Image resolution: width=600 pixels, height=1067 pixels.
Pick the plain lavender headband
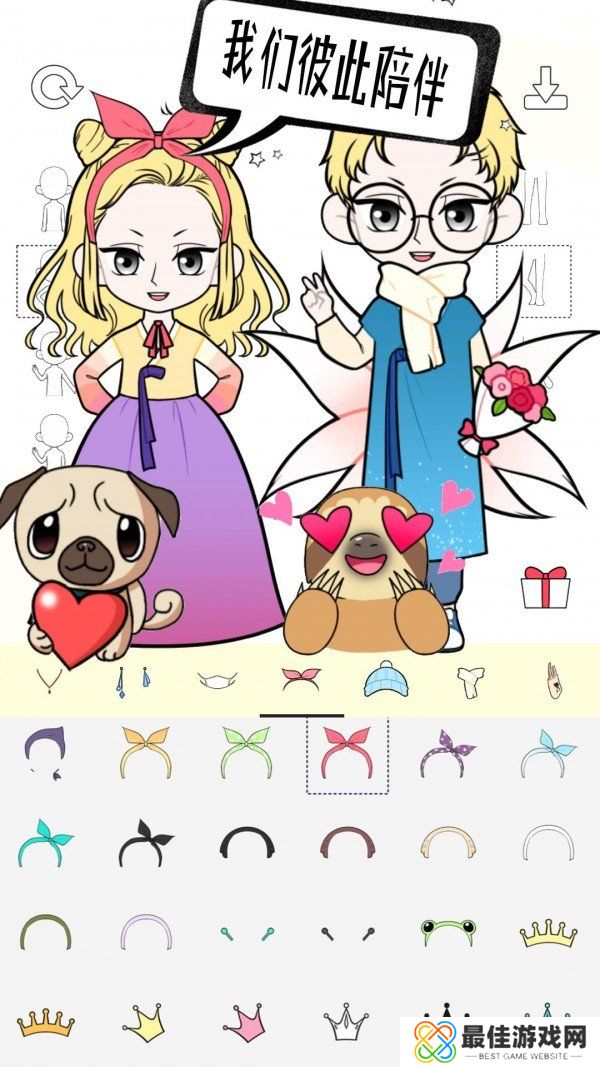click(146, 934)
